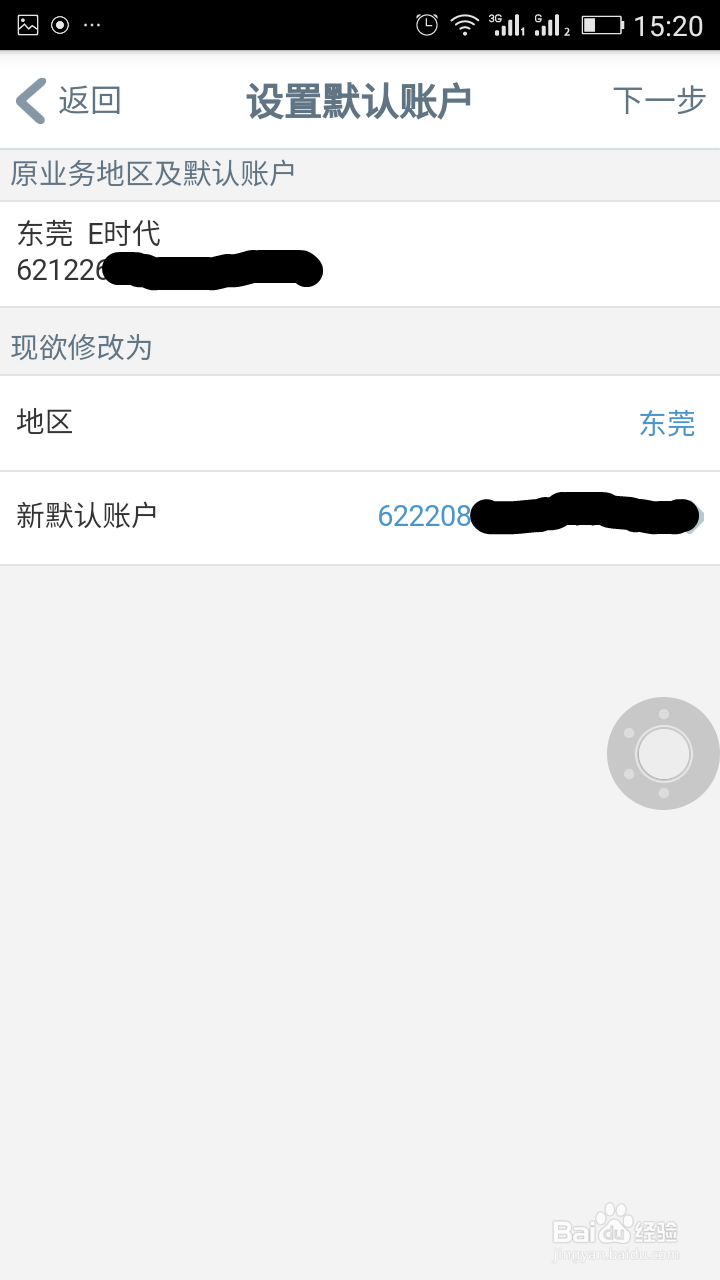Tap 下一步 to proceed

[x=660, y=100]
